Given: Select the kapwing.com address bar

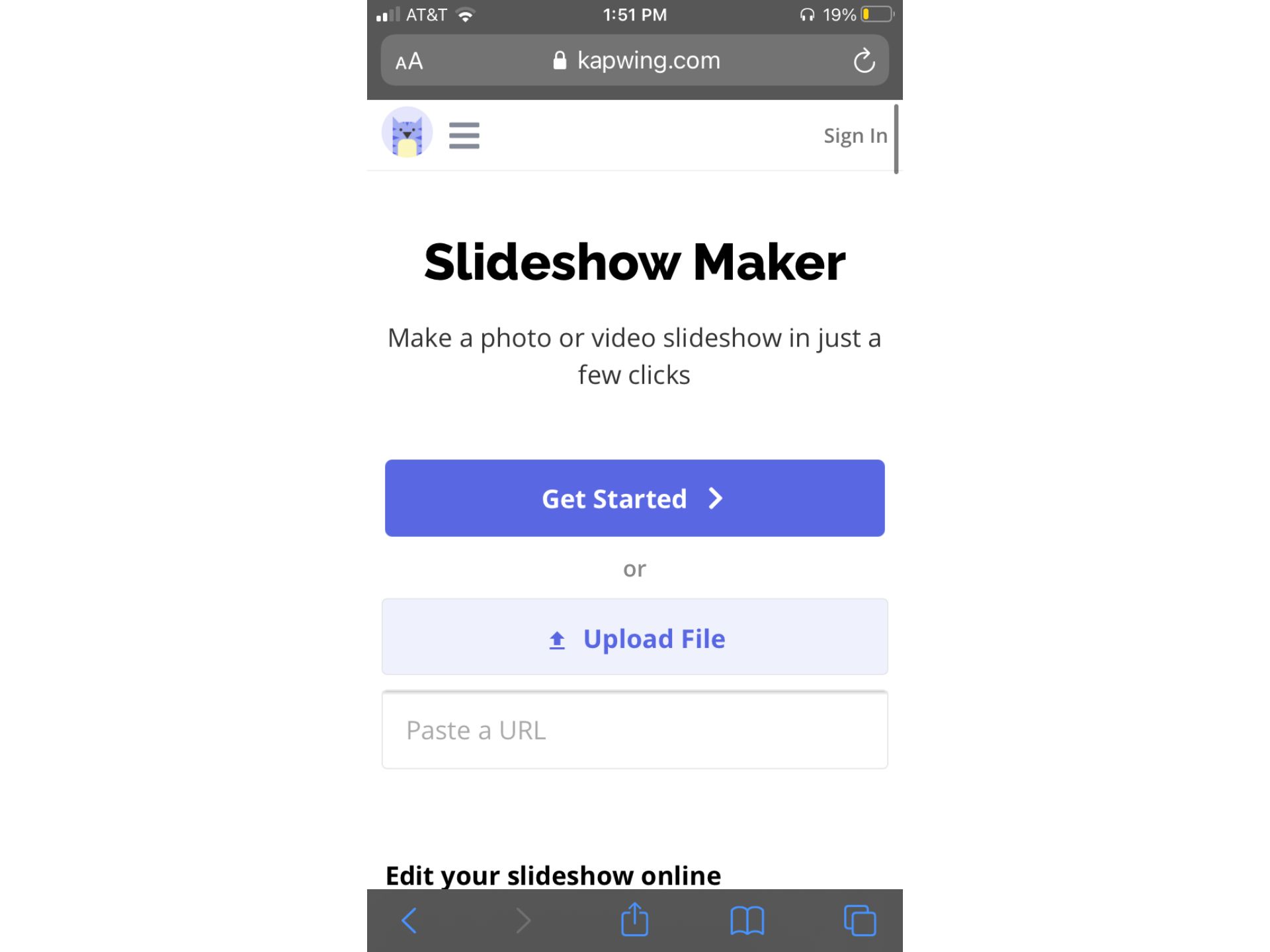Looking at the screenshot, I should [x=635, y=61].
